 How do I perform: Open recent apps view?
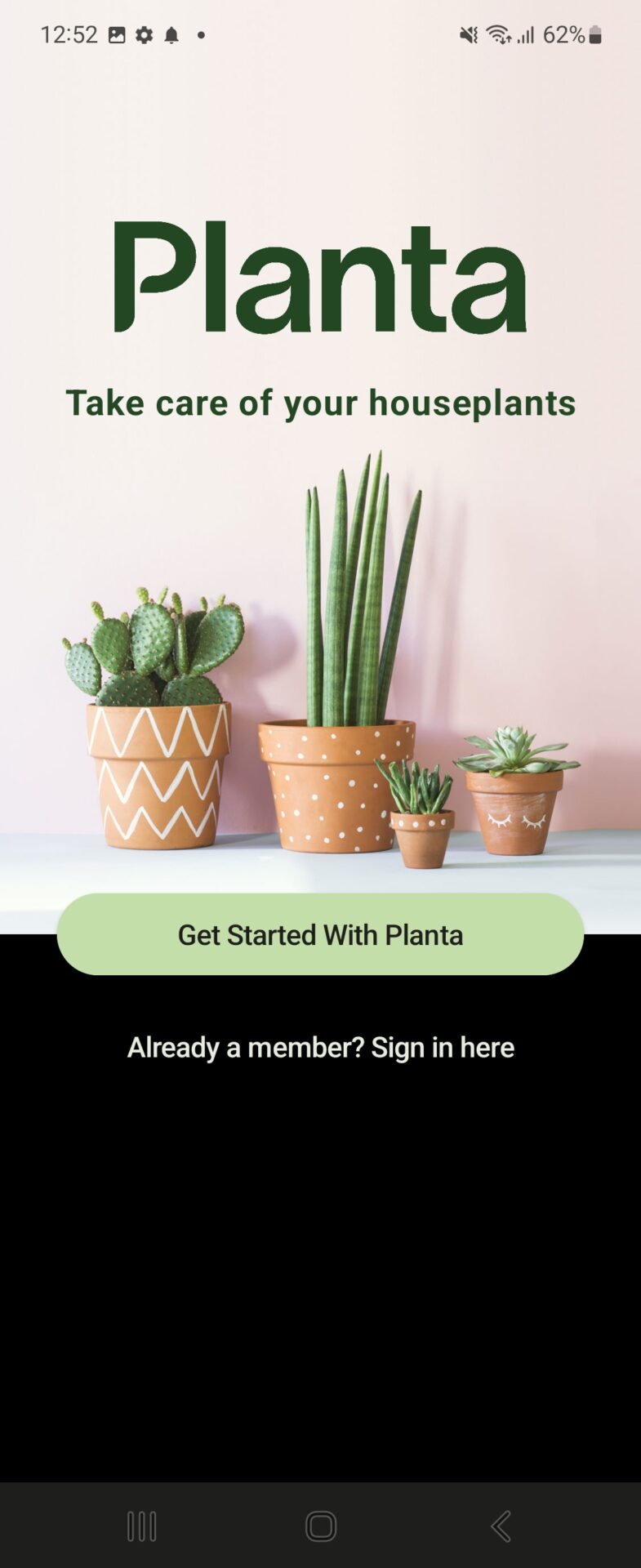coord(141,1526)
